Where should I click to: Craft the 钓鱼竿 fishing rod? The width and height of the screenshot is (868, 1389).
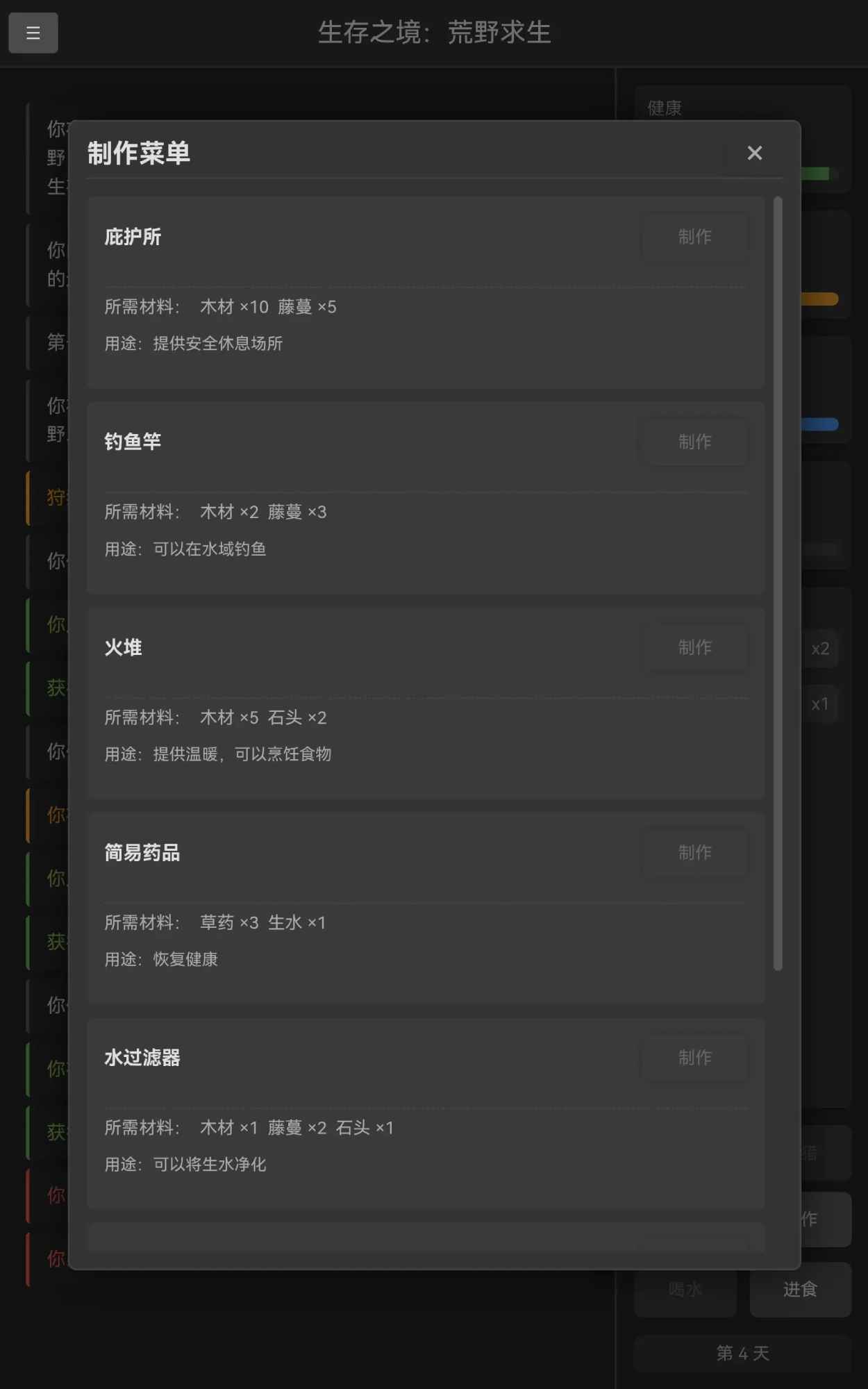pos(694,442)
